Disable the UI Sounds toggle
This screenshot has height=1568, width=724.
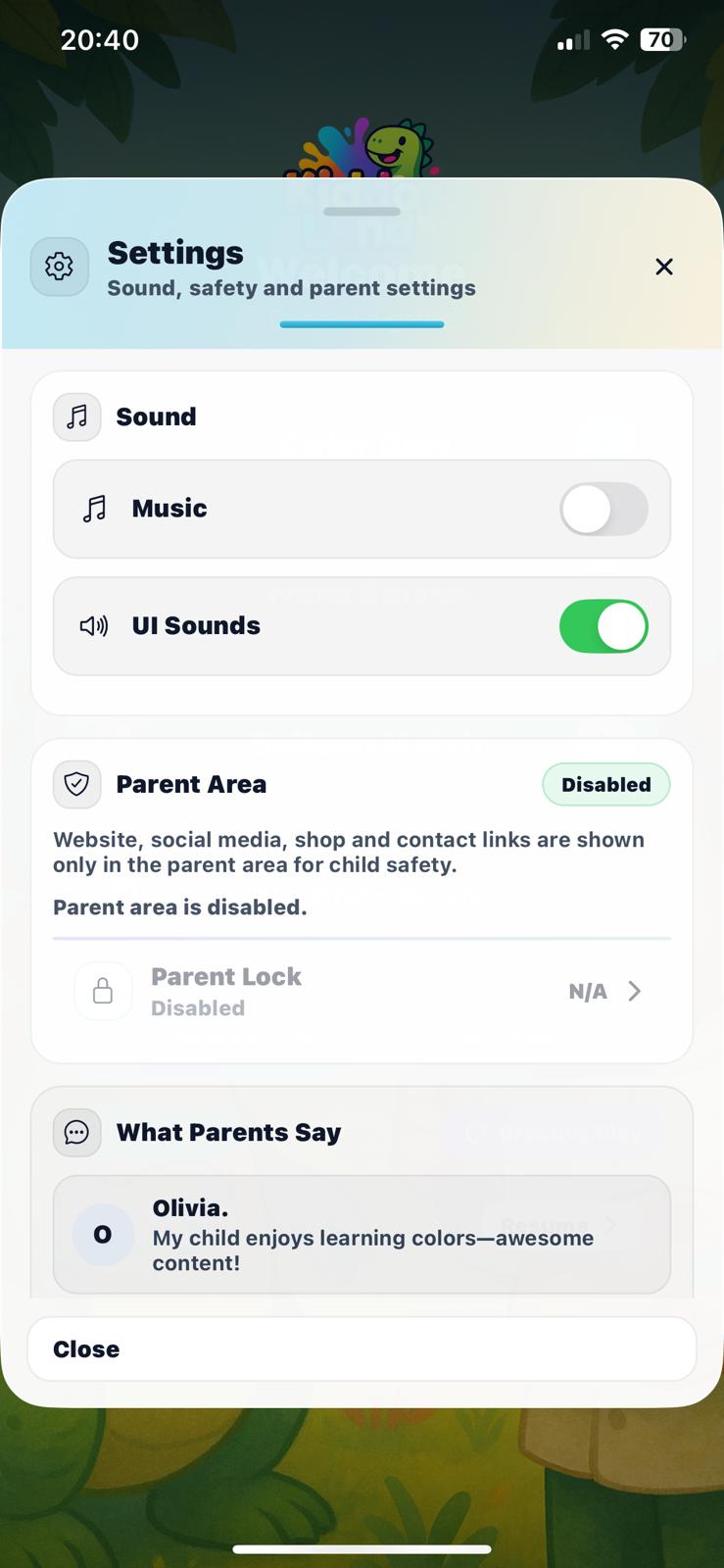tap(603, 626)
